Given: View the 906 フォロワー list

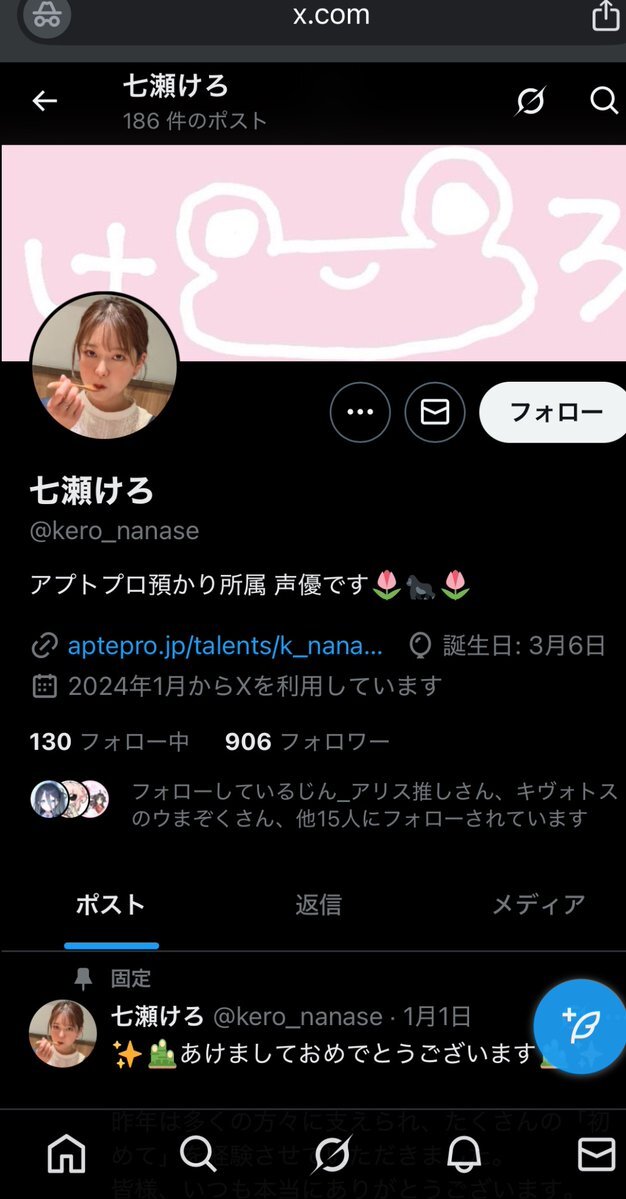Looking at the screenshot, I should coord(307,741).
